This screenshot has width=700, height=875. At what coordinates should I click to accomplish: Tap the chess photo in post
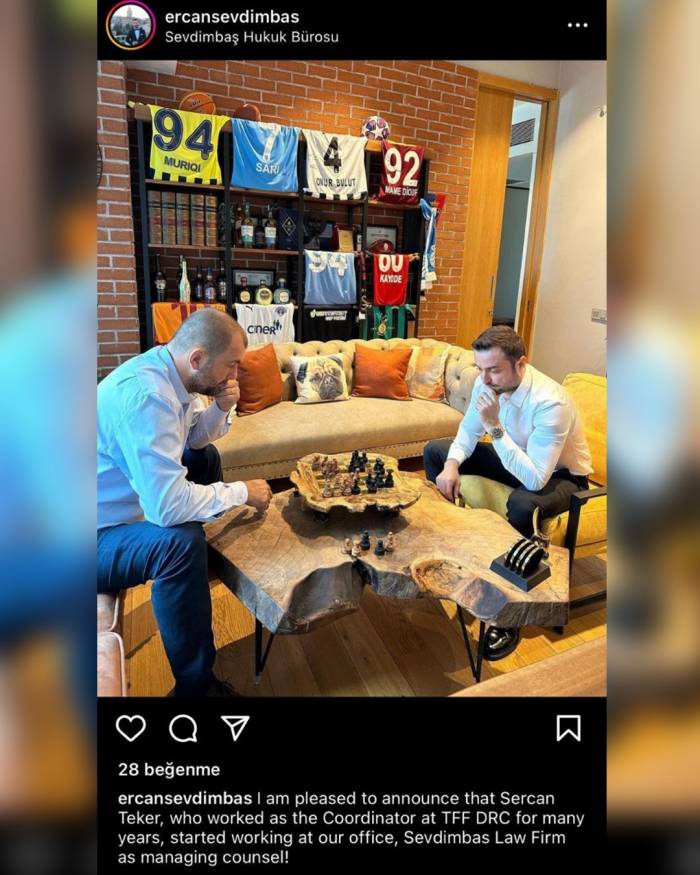351,380
